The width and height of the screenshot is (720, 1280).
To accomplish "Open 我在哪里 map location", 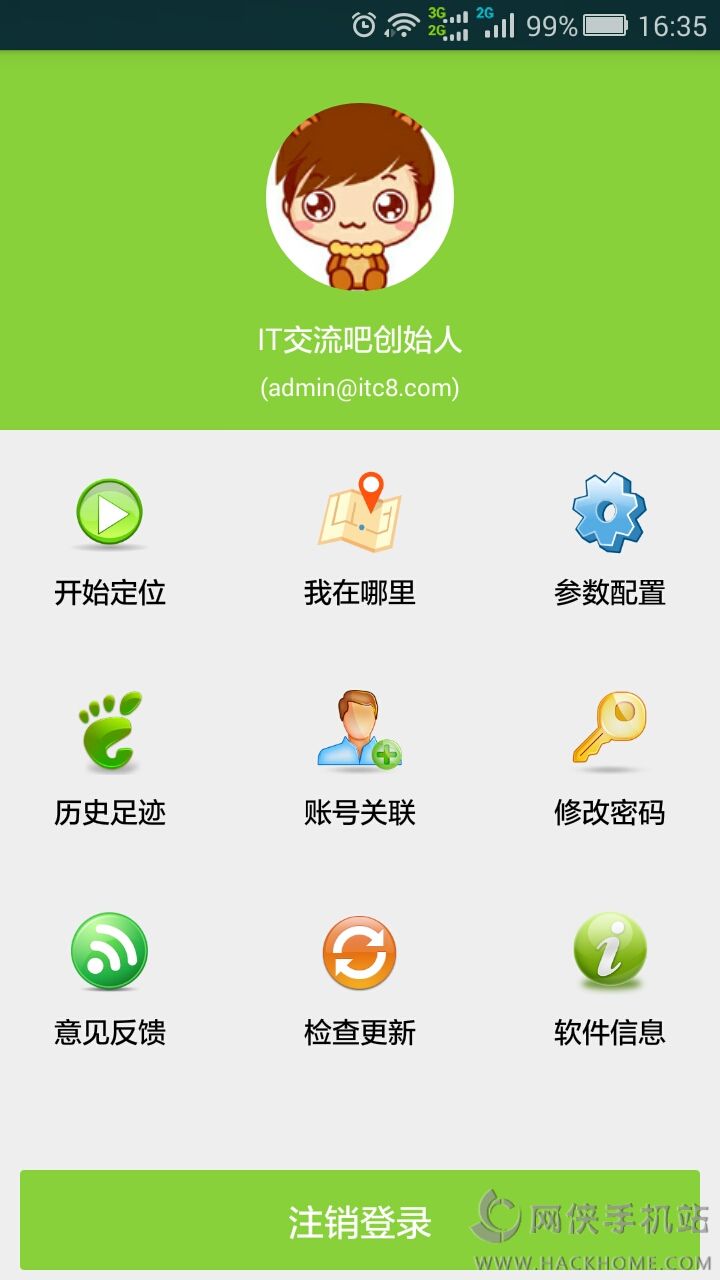I will point(360,540).
